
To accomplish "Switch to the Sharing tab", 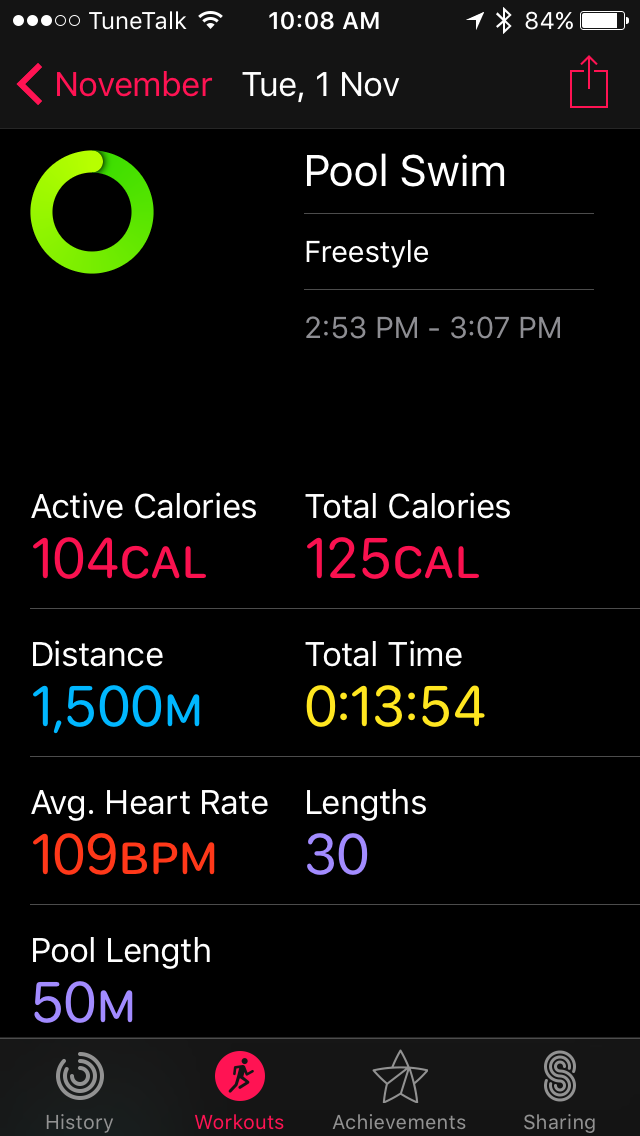I will [559, 1090].
